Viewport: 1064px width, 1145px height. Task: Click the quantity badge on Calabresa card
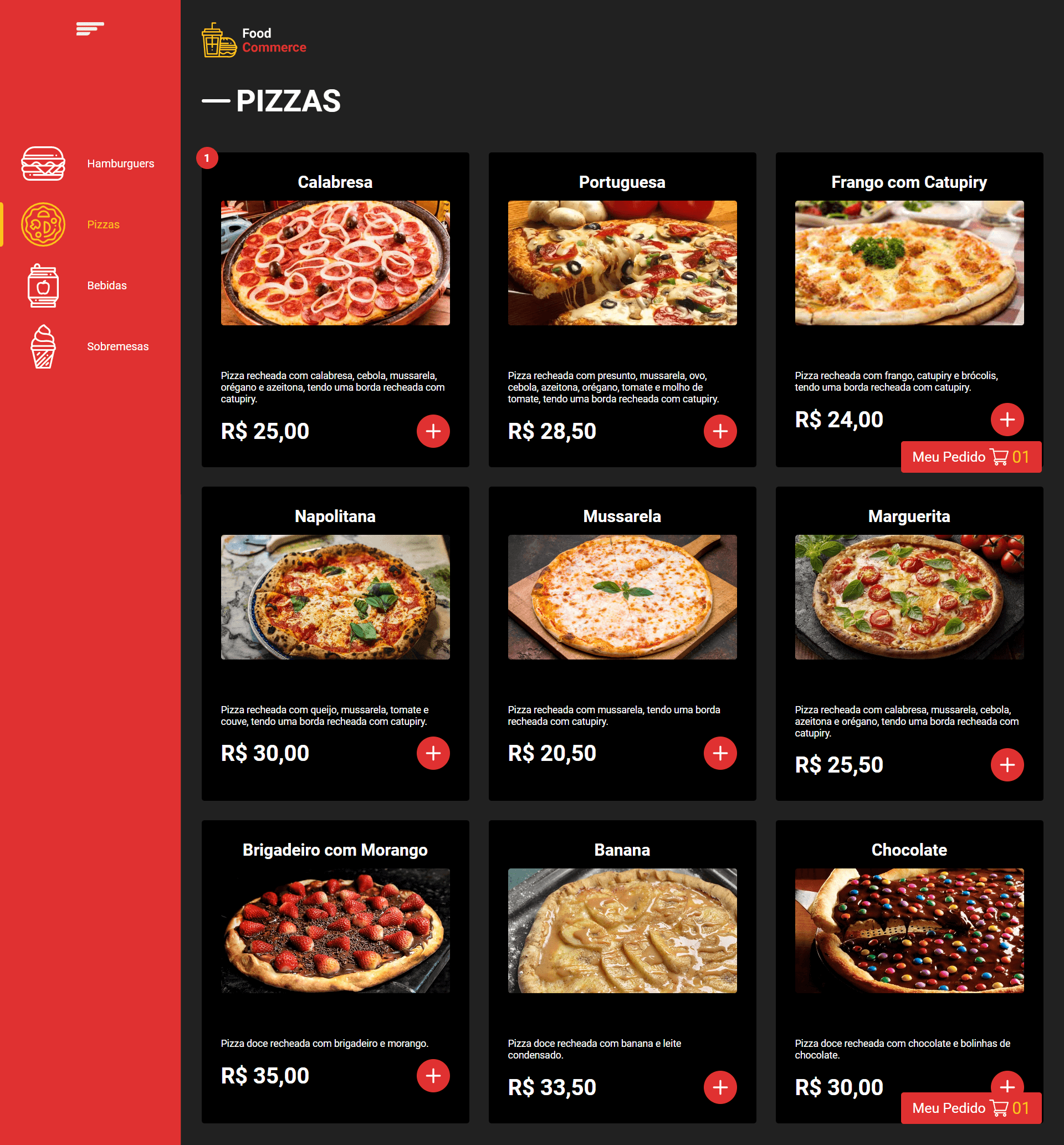(x=208, y=159)
